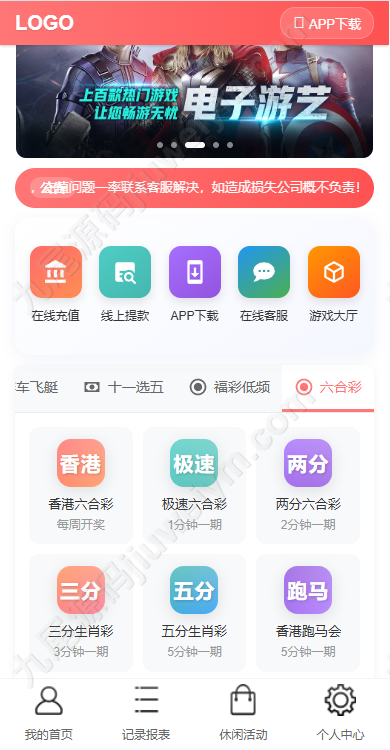Open the 香港跑马会 game card
The height and width of the screenshot is (750, 390).
pyautogui.click(x=308, y=613)
